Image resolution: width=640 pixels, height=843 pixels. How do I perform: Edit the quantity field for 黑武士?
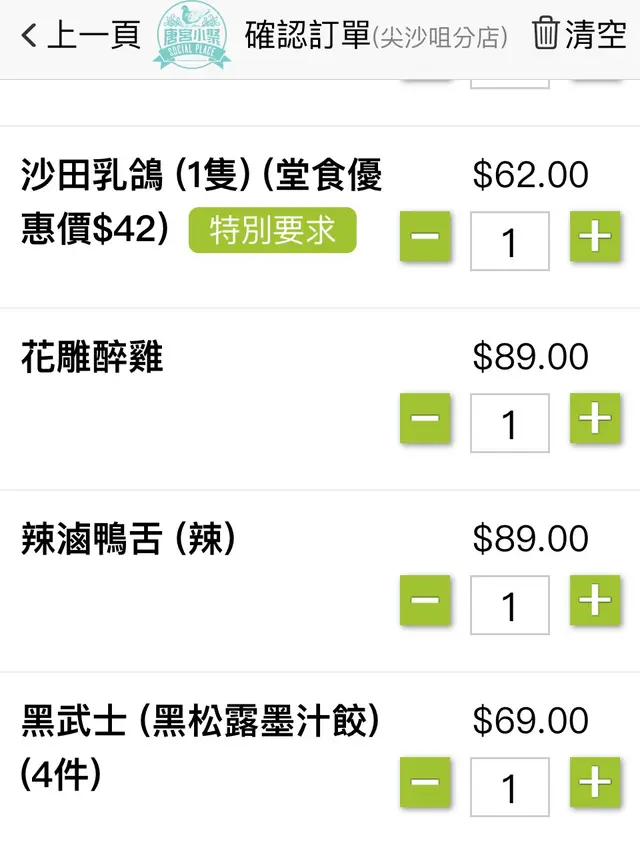point(510,787)
